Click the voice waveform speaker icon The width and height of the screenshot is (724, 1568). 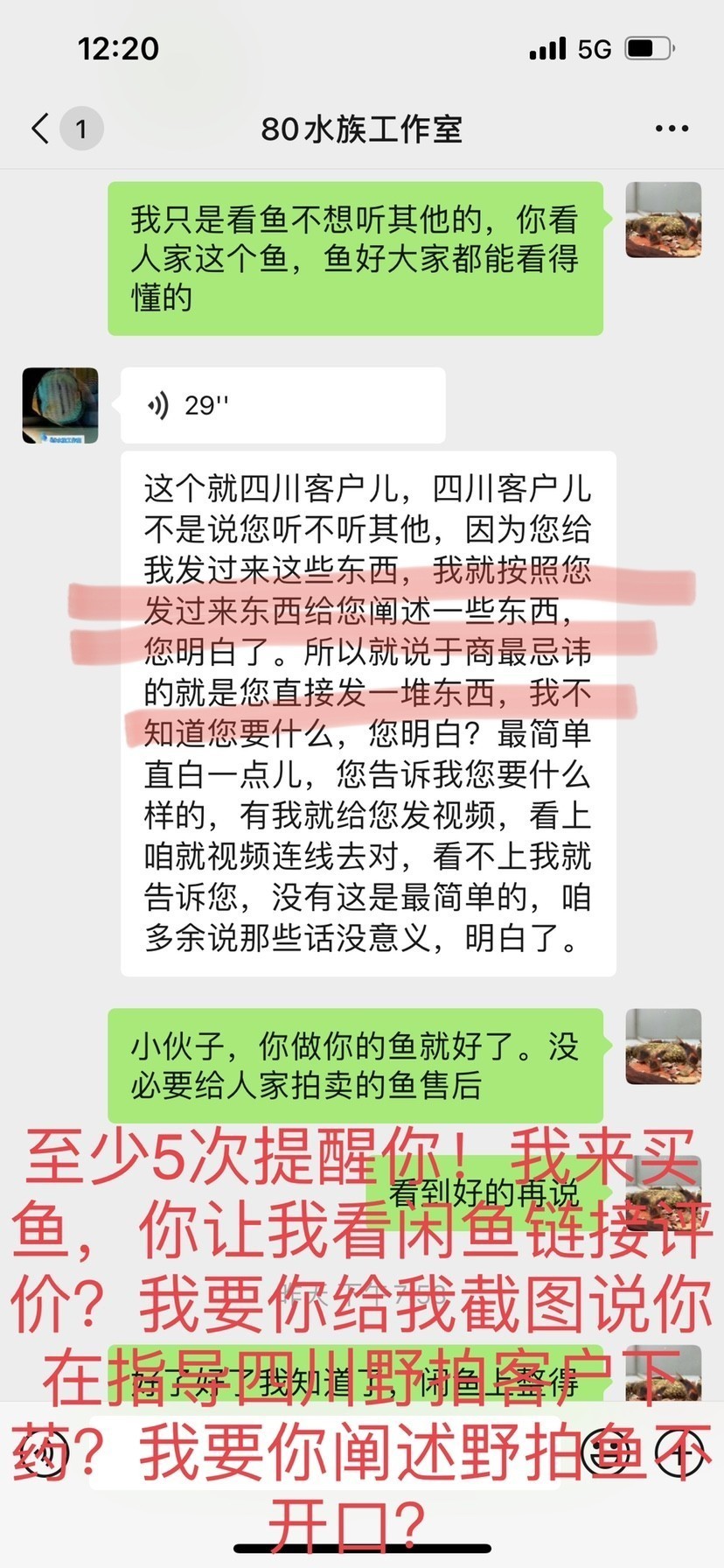160,405
